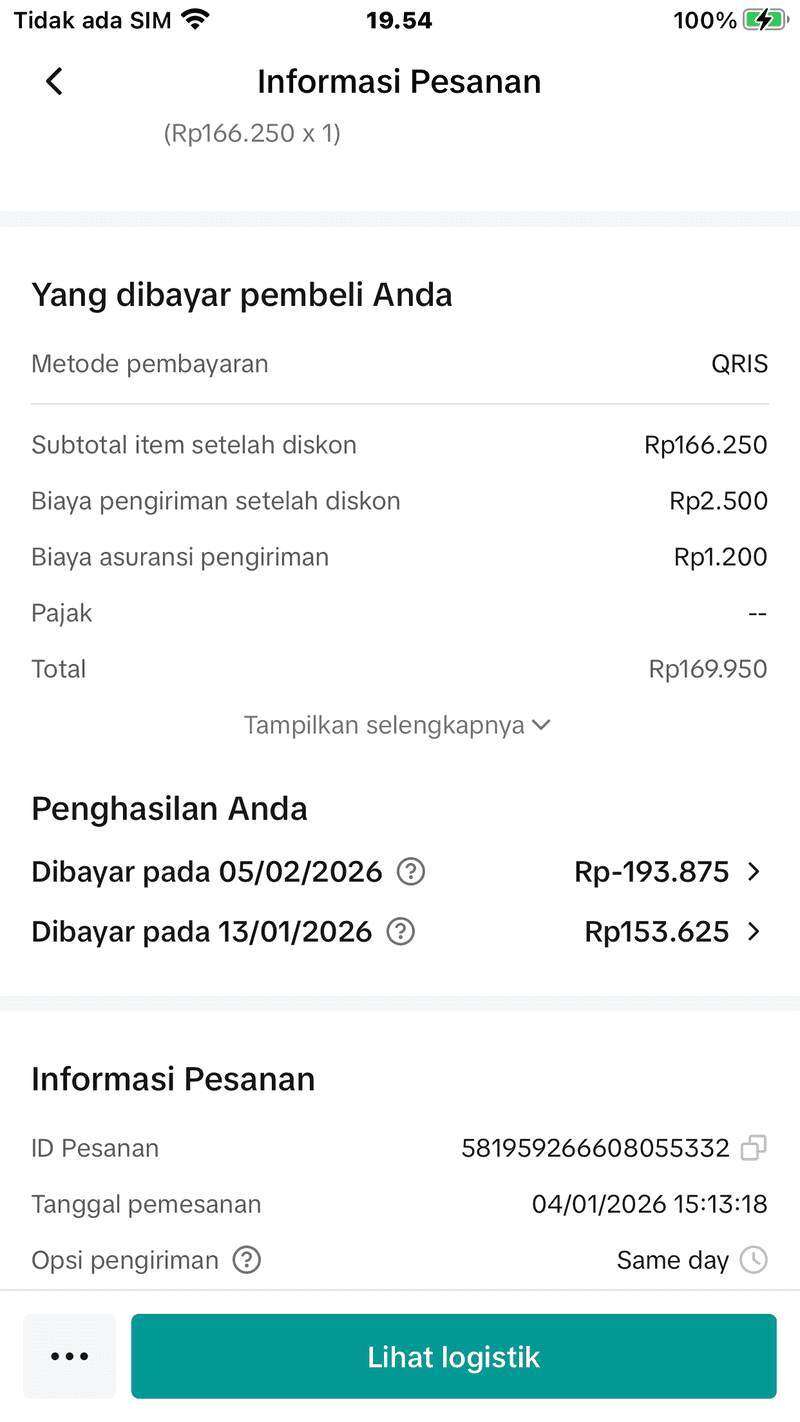Click the back arrow icon

[x=53, y=81]
